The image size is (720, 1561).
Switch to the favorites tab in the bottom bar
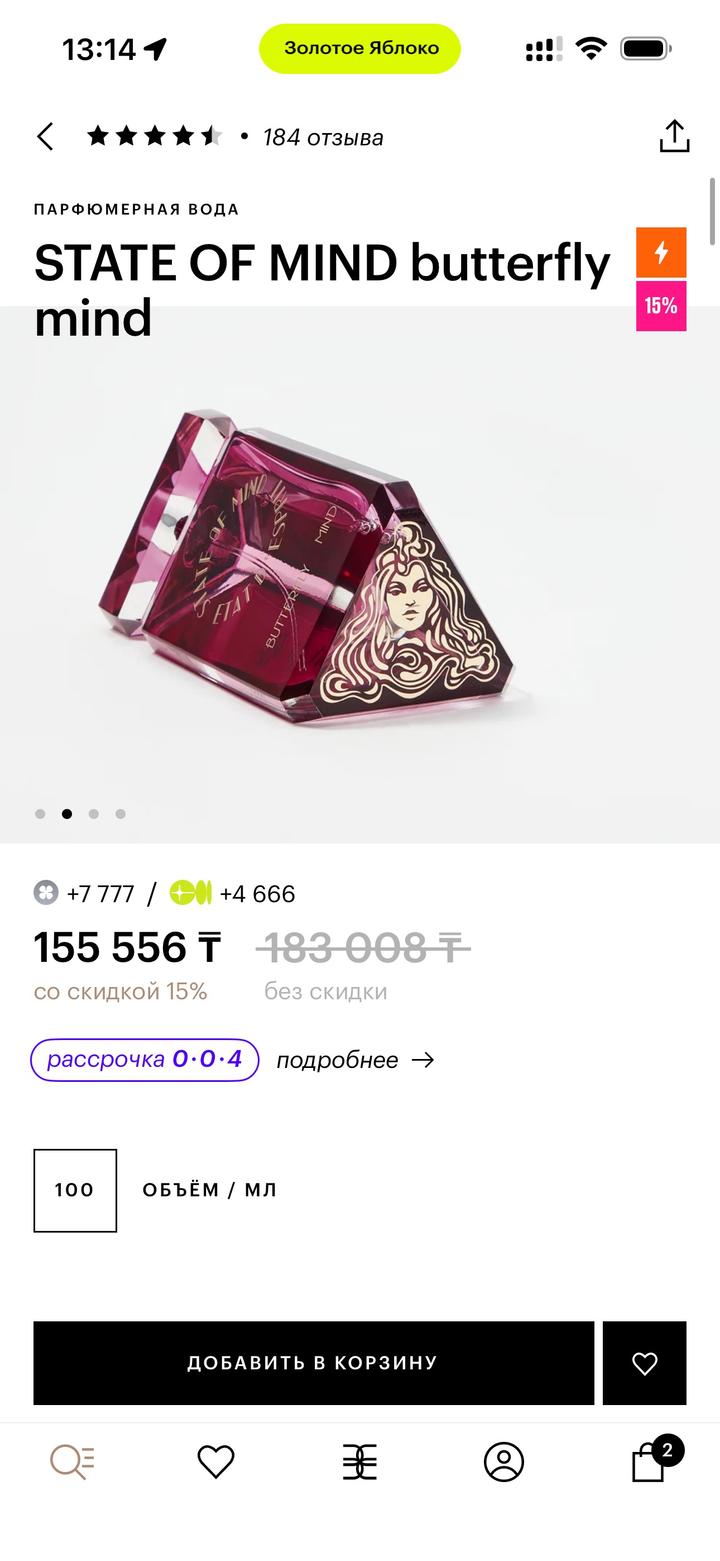(216, 1462)
